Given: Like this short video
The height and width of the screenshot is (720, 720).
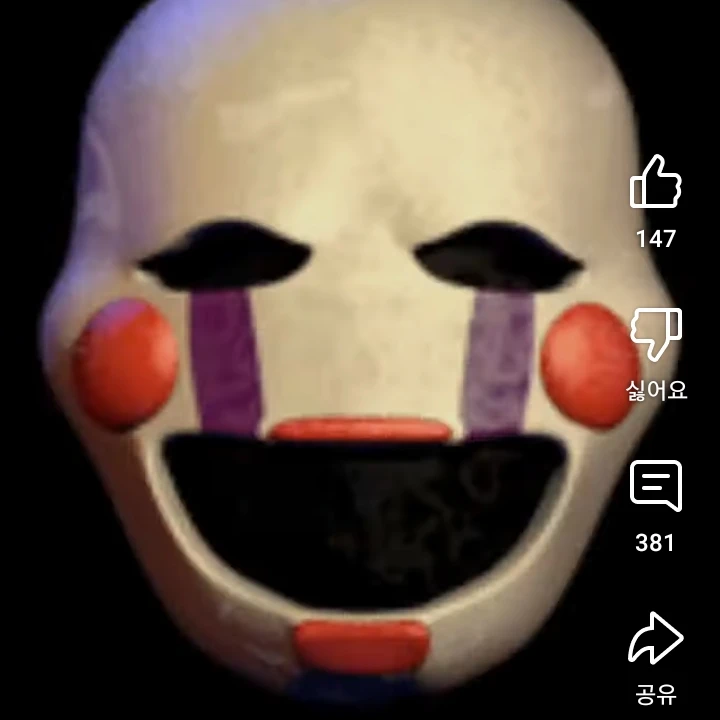Looking at the screenshot, I should (x=655, y=183).
